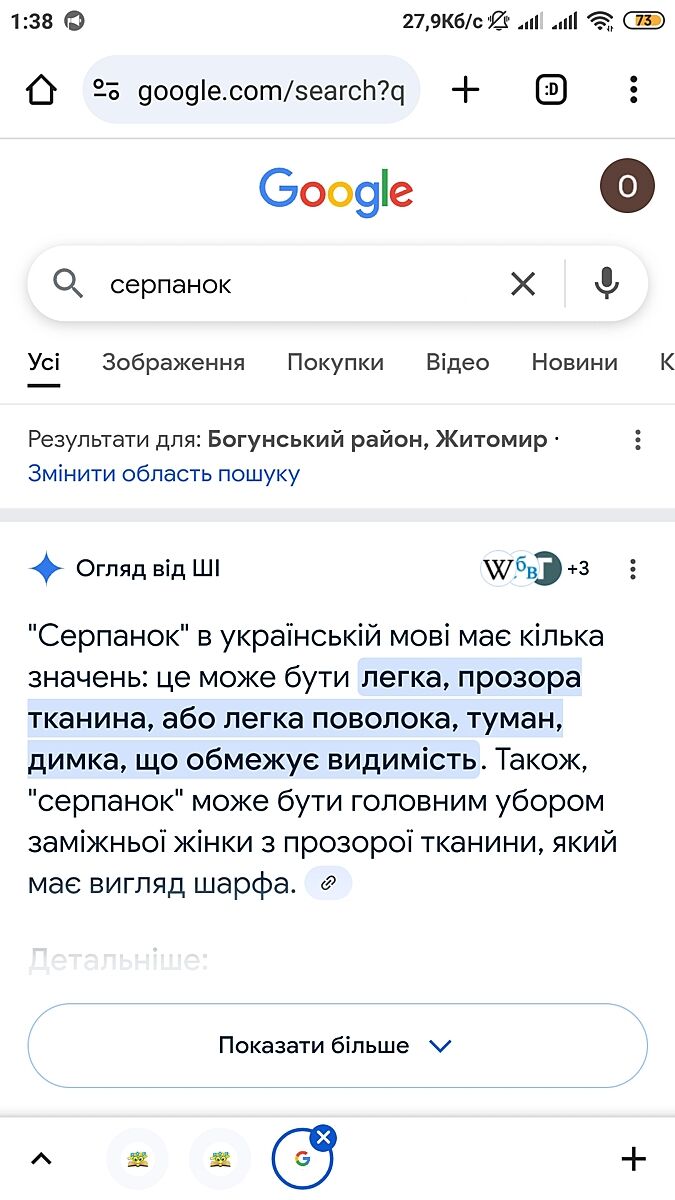The image size is (675, 1200).
Task: Start voice search with the microphone
Action: (606, 284)
